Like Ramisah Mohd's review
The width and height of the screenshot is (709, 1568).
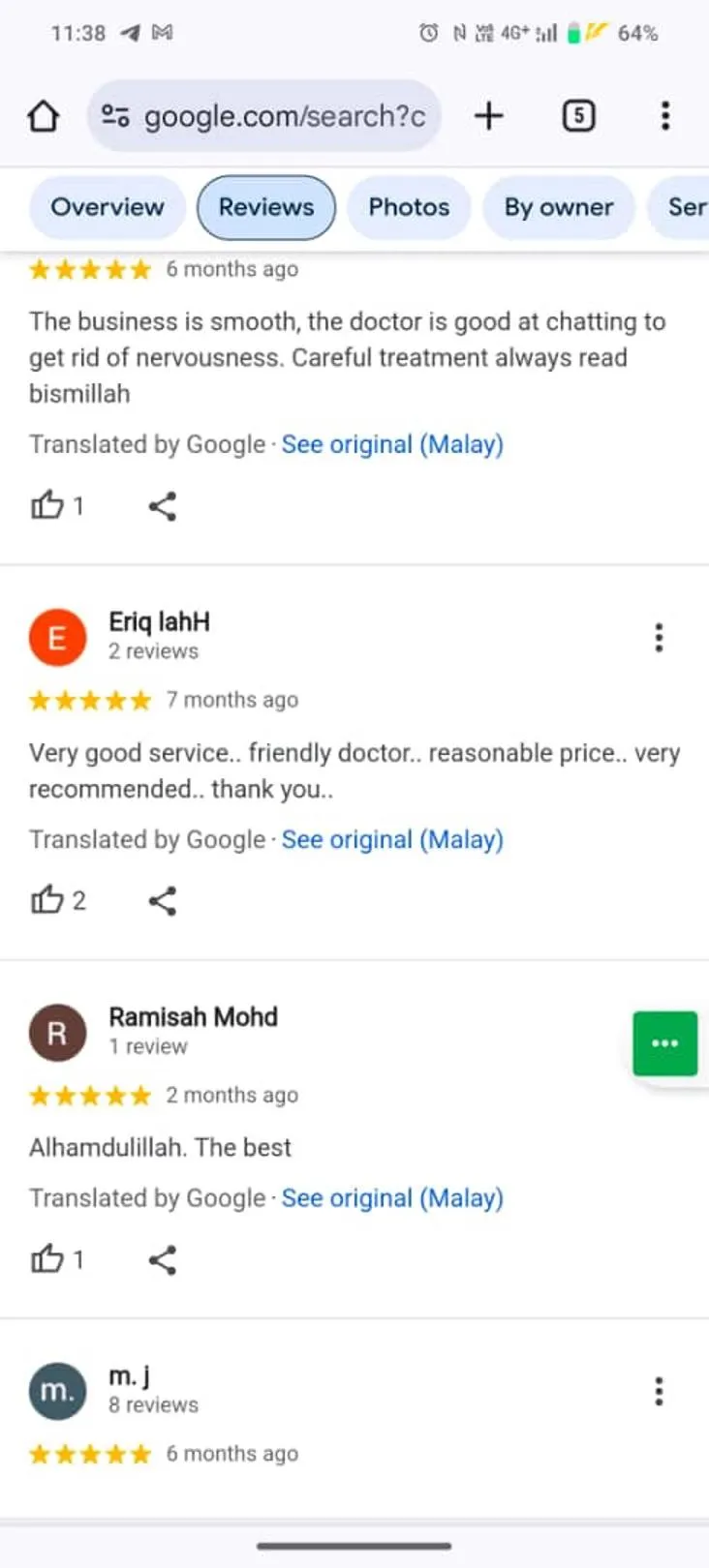(57, 1259)
